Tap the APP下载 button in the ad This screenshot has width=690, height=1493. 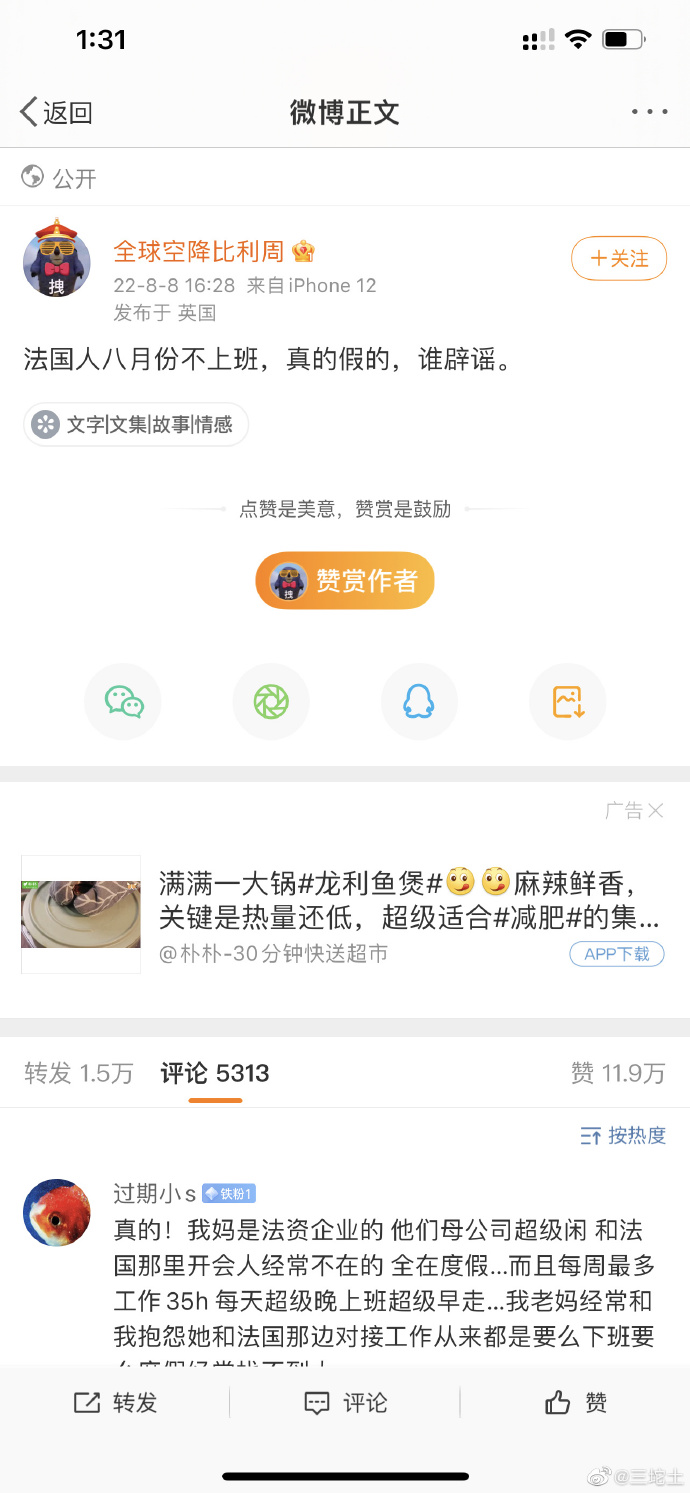point(617,954)
